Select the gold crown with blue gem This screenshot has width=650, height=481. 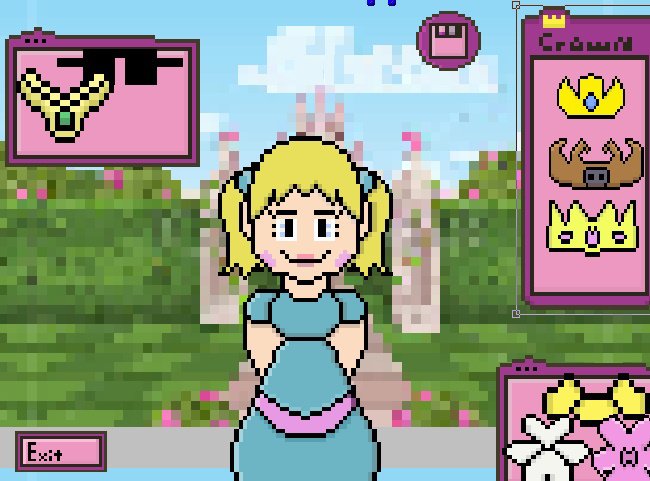click(x=590, y=97)
